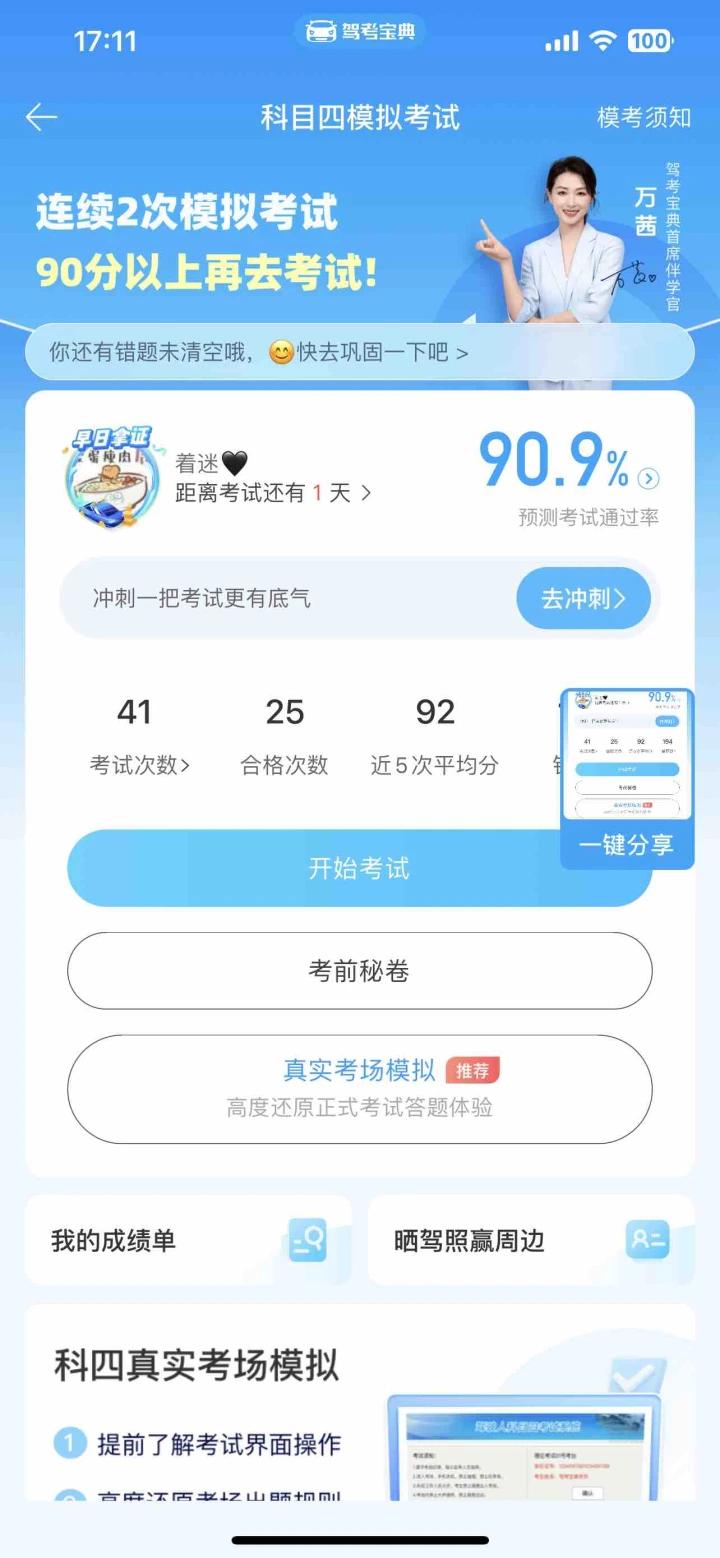Viewport: 720px width, 1558px height.
Task: Go back using the arrow icon
Action: (41, 117)
